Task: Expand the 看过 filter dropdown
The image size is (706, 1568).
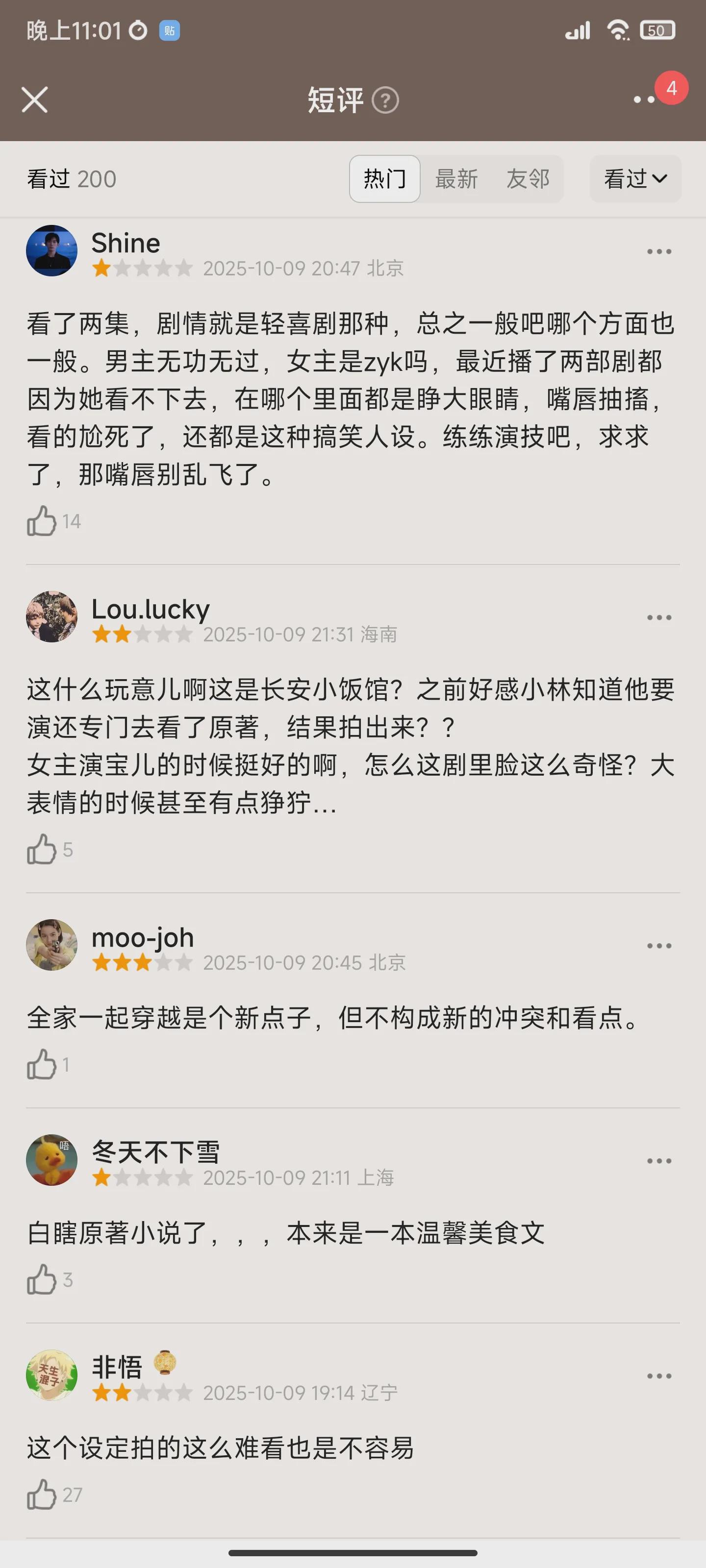Action: [x=635, y=179]
